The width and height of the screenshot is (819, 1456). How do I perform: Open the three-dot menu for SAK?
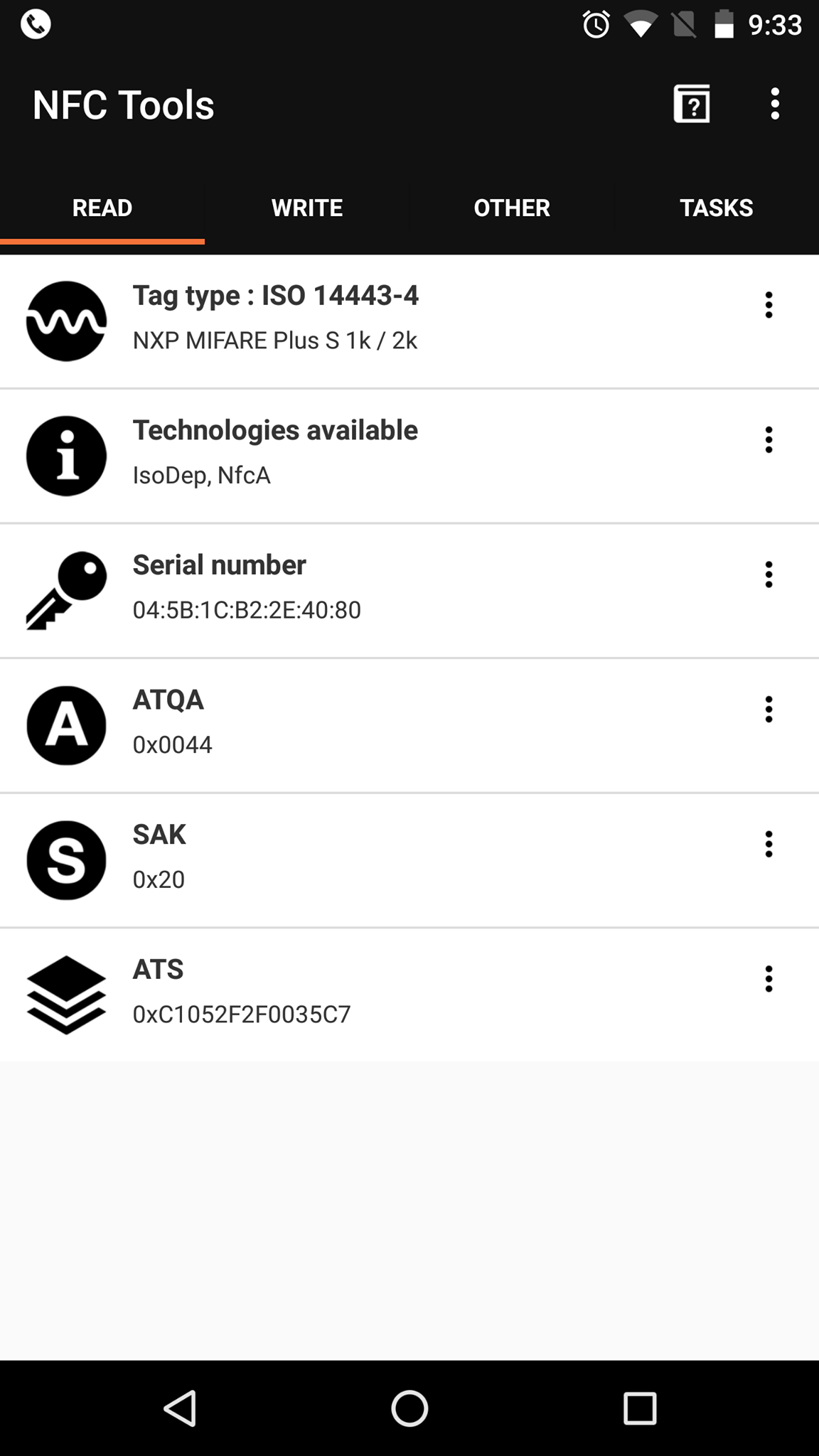coord(769,844)
